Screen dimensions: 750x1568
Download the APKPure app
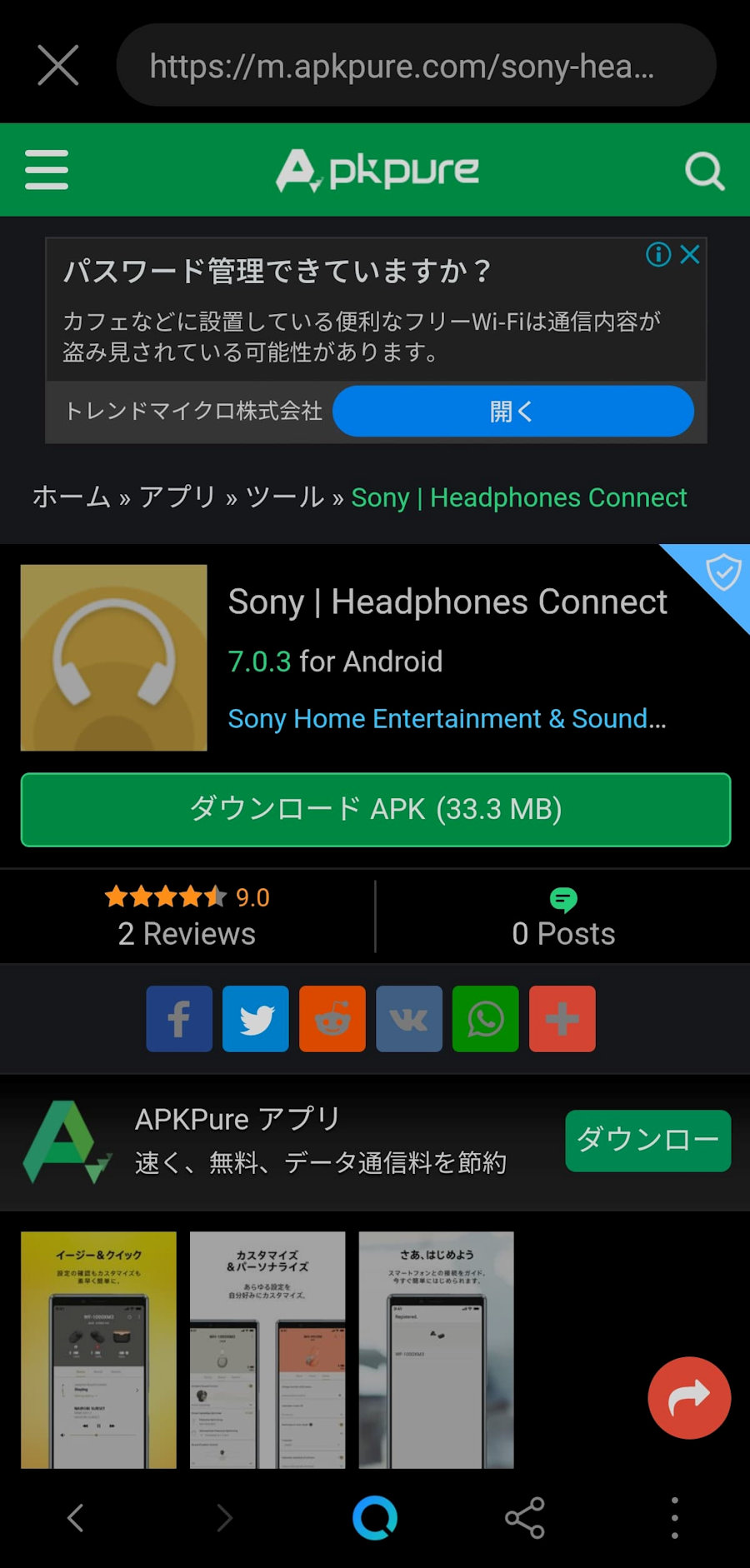click(x=647, y=1141)
